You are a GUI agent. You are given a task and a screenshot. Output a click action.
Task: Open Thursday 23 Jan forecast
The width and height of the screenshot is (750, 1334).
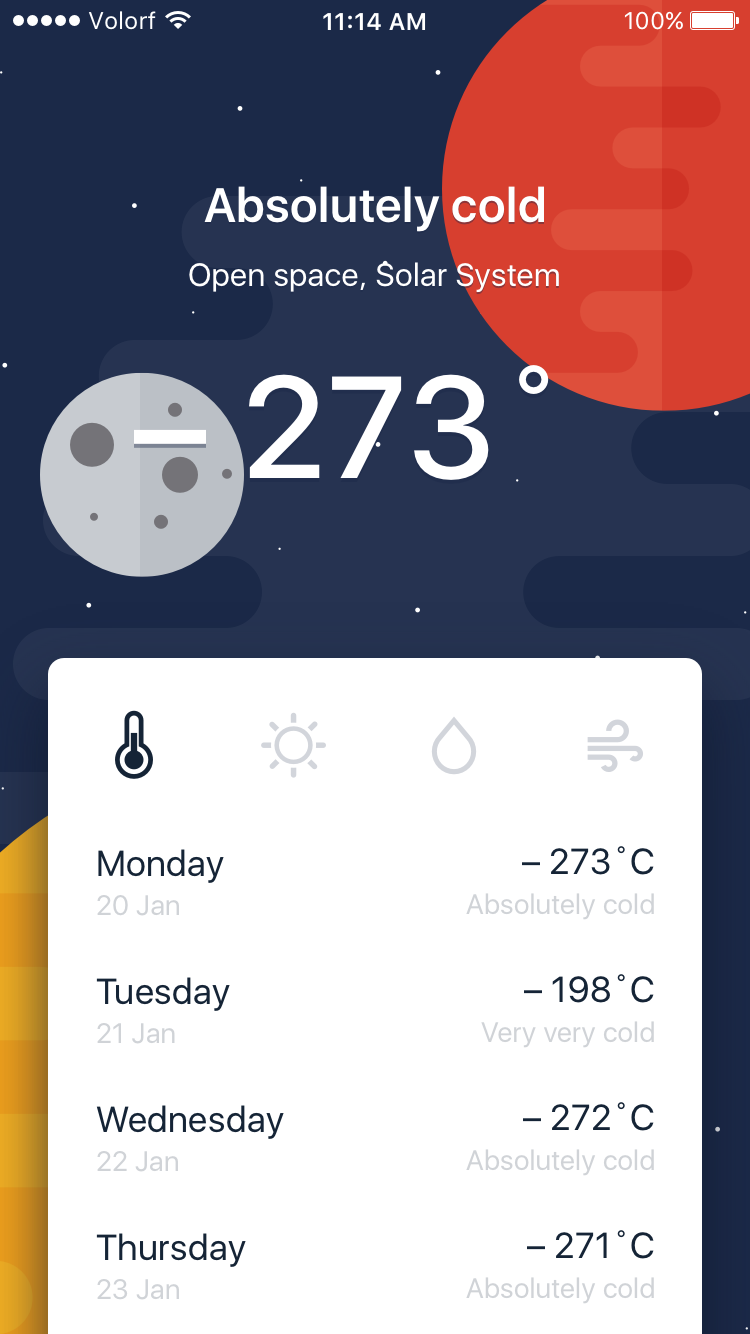[x=375, y=1266]
